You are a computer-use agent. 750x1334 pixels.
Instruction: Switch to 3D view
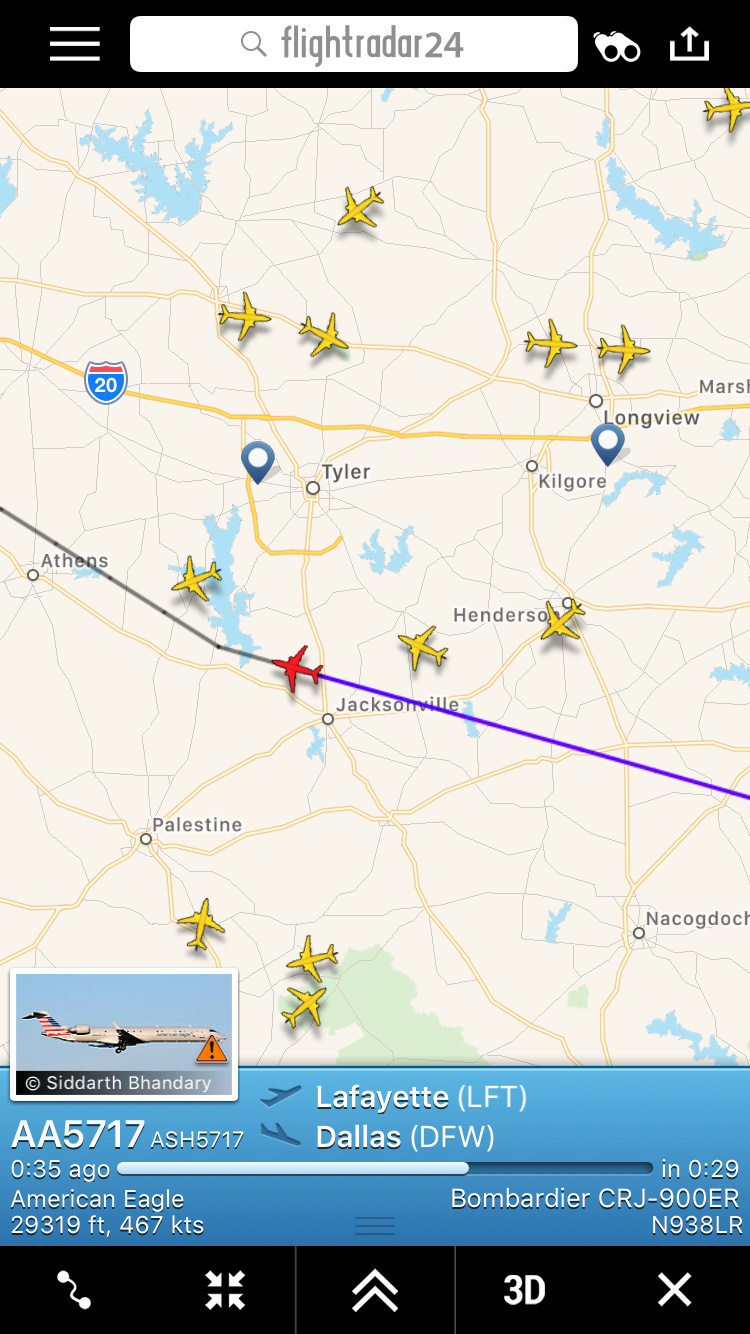524,1290
